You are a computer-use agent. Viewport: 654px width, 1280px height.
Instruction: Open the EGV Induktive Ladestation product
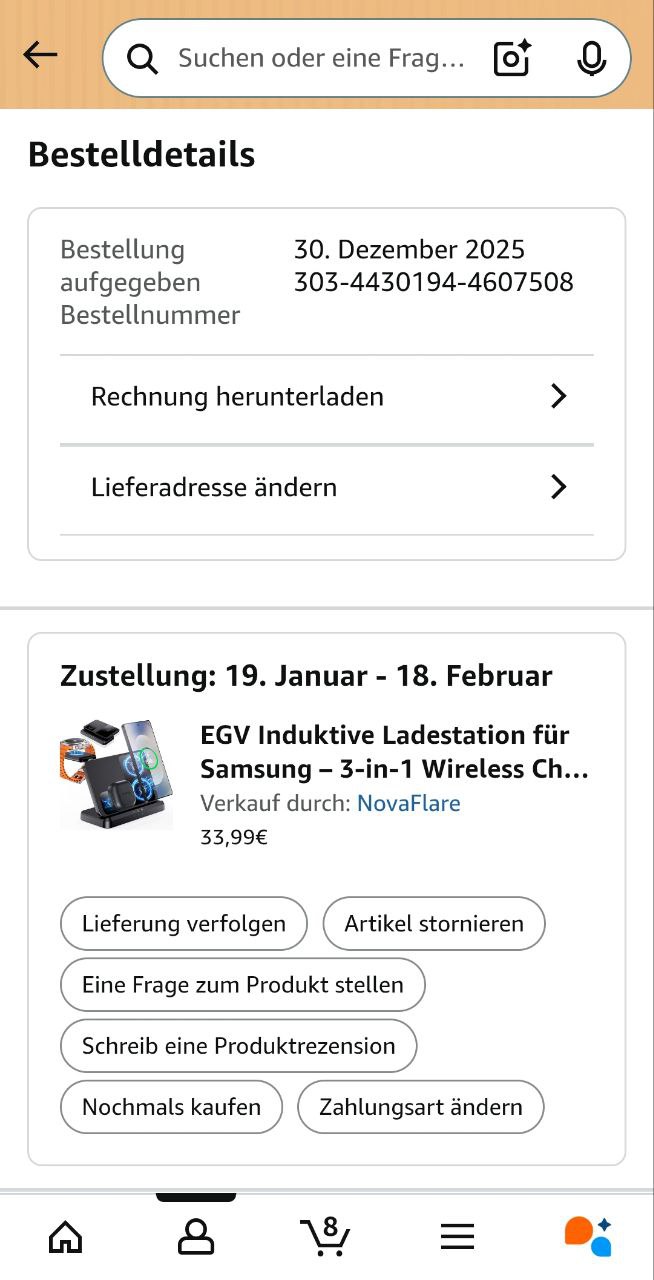coord(394,752)
